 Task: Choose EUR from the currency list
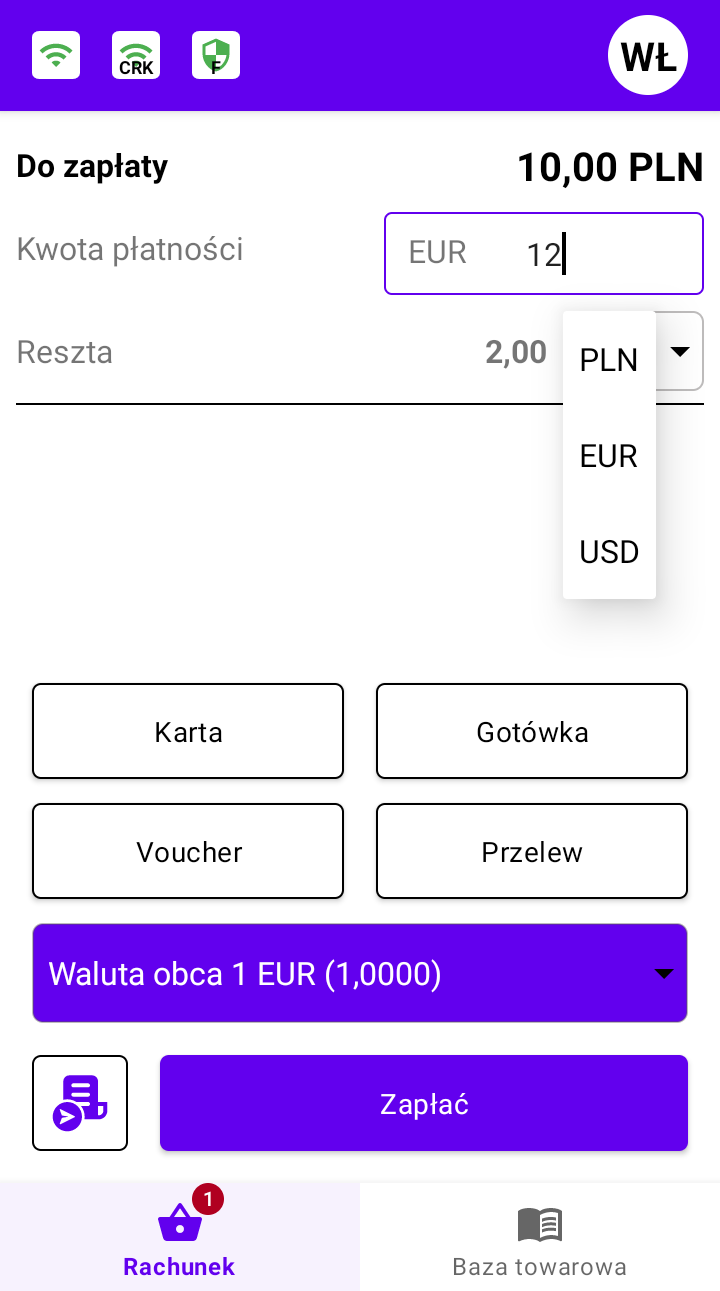609,456
